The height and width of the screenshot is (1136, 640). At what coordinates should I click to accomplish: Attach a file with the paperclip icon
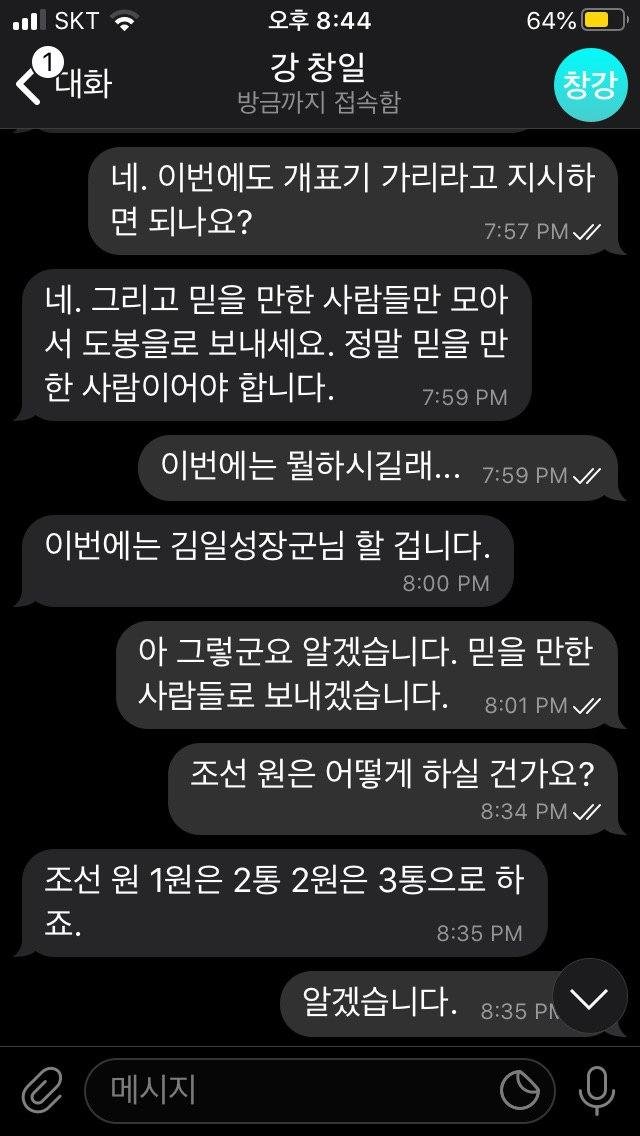[42, 1089]
